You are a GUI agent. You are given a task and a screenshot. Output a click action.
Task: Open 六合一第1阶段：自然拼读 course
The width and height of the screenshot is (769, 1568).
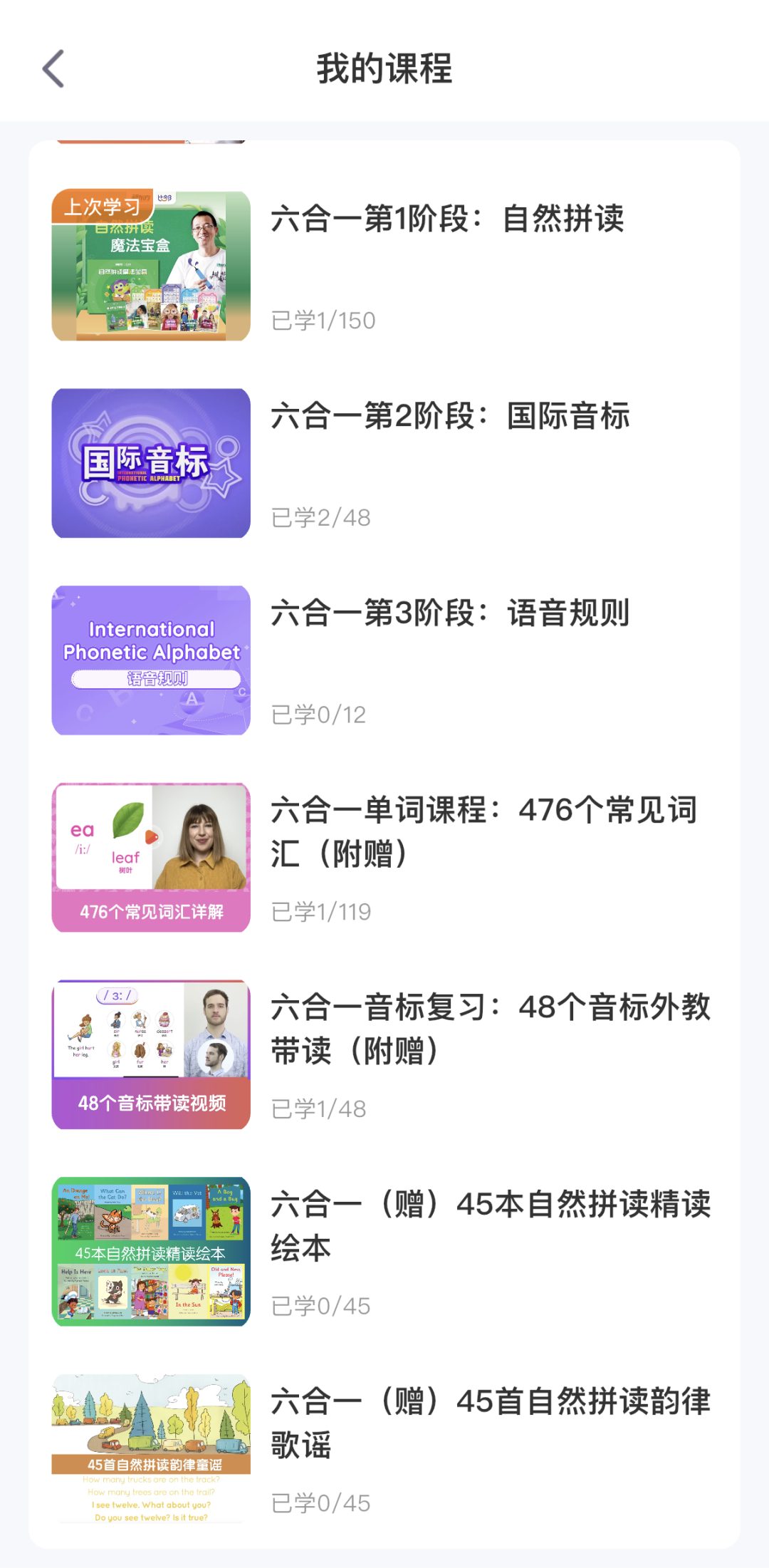446,219
